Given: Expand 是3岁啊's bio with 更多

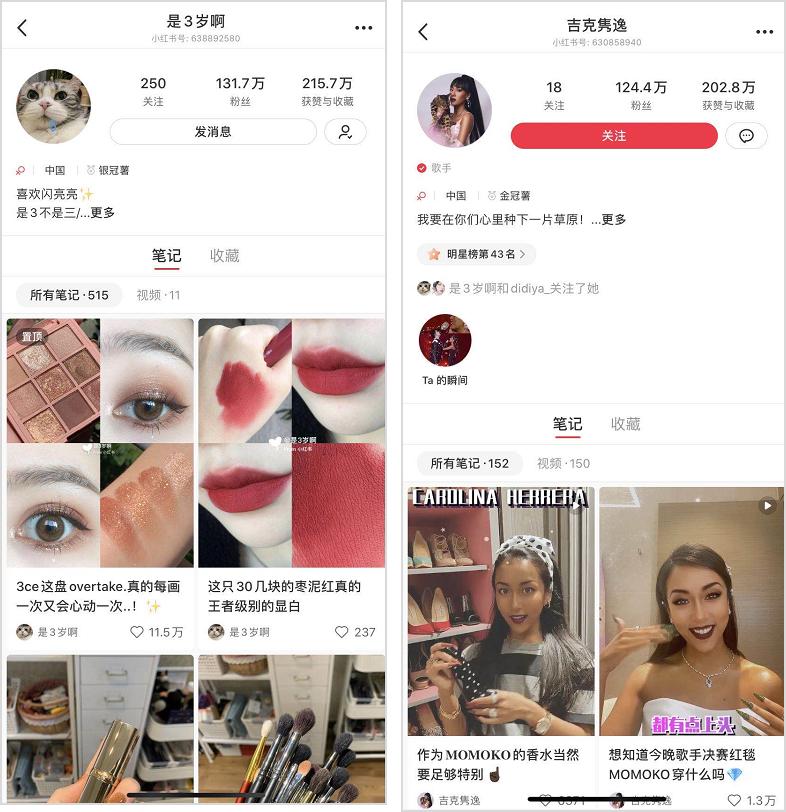Looking at the screenshot, I should tap(102, 213).
